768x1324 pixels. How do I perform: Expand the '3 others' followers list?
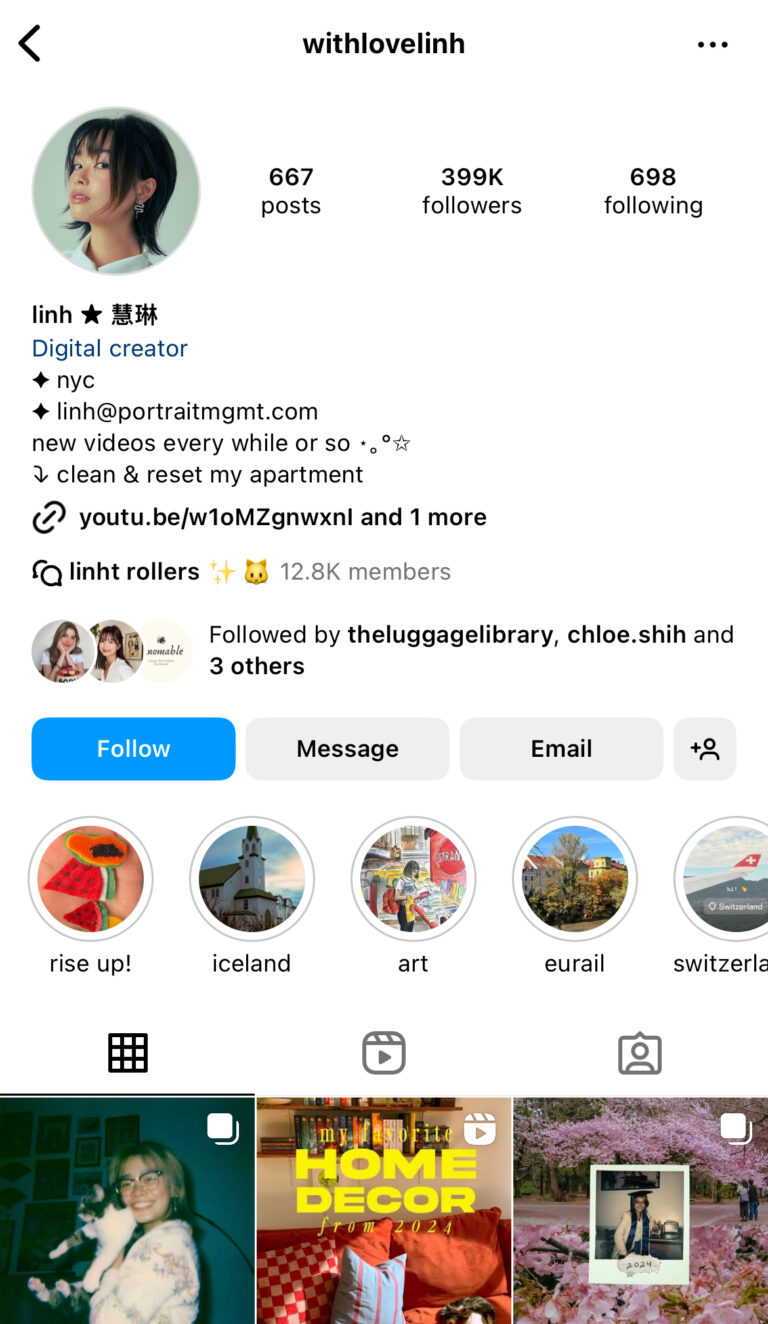pos(257,666)
